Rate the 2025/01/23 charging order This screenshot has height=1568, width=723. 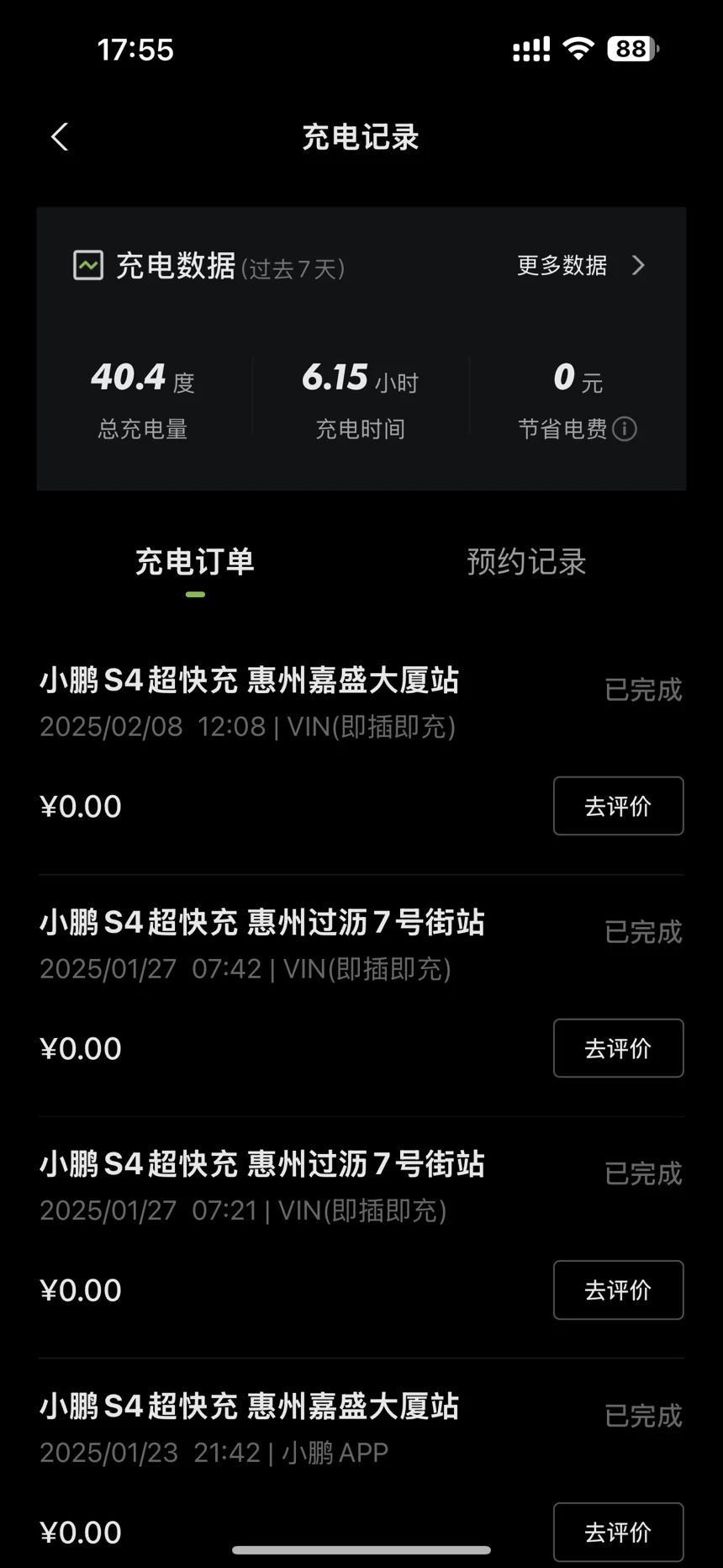(618, 1532)
